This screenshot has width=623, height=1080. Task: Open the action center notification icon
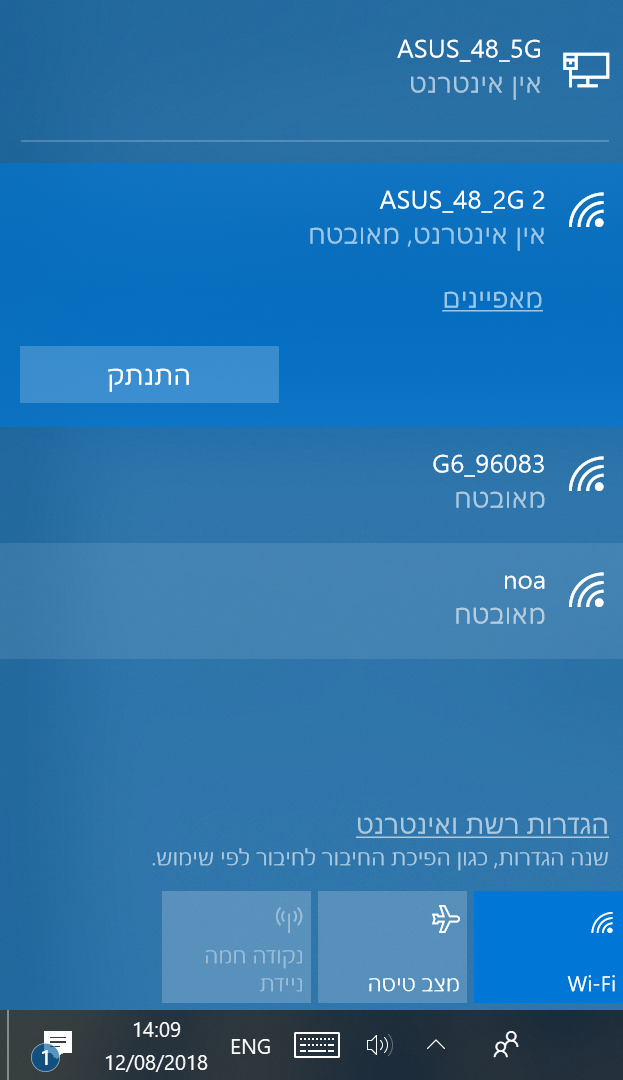coord(56,1046)
